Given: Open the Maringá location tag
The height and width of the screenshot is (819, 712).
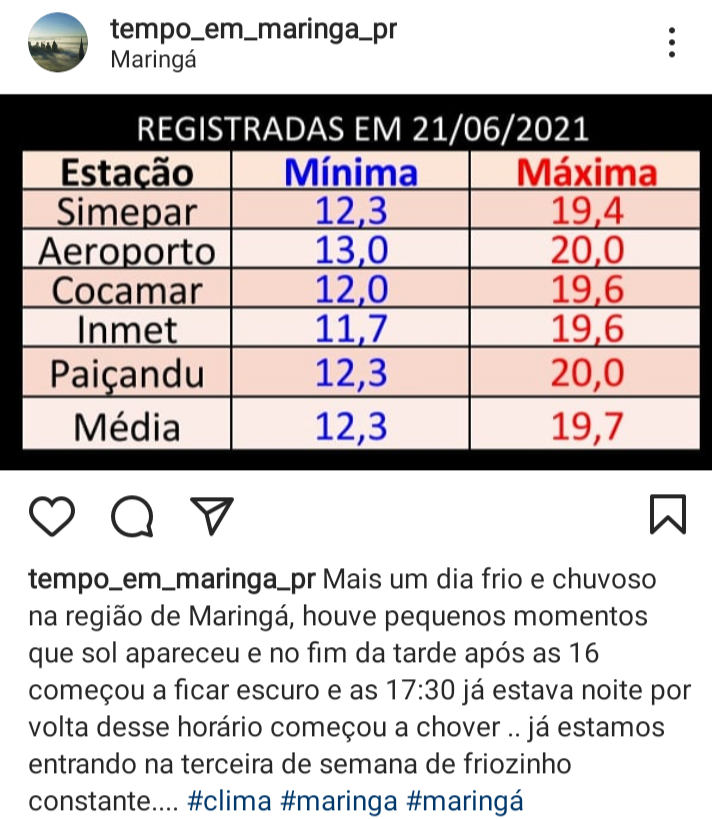Looking at the screenshot, I should [152, 59].
